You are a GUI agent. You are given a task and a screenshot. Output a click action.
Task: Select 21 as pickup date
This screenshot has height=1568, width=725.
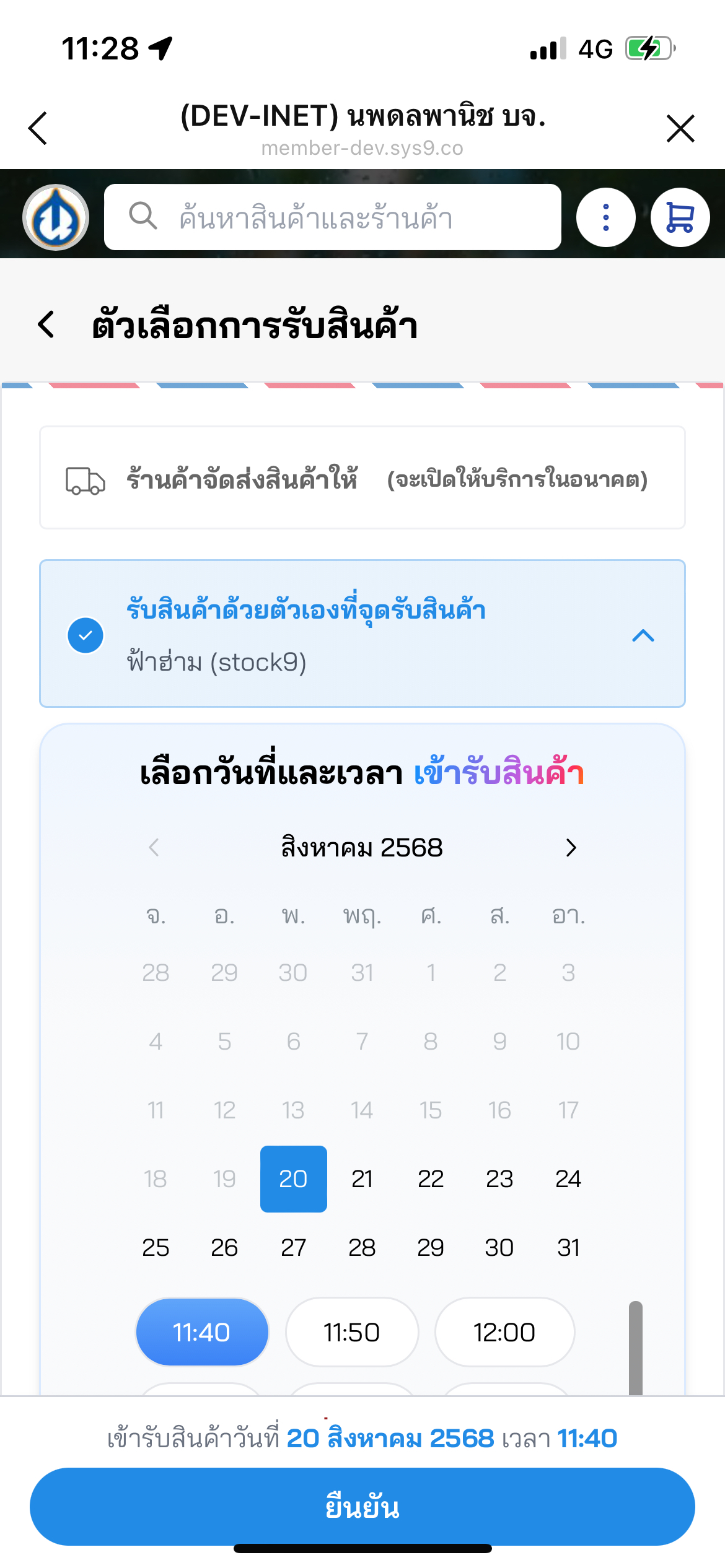point(362,1178)
